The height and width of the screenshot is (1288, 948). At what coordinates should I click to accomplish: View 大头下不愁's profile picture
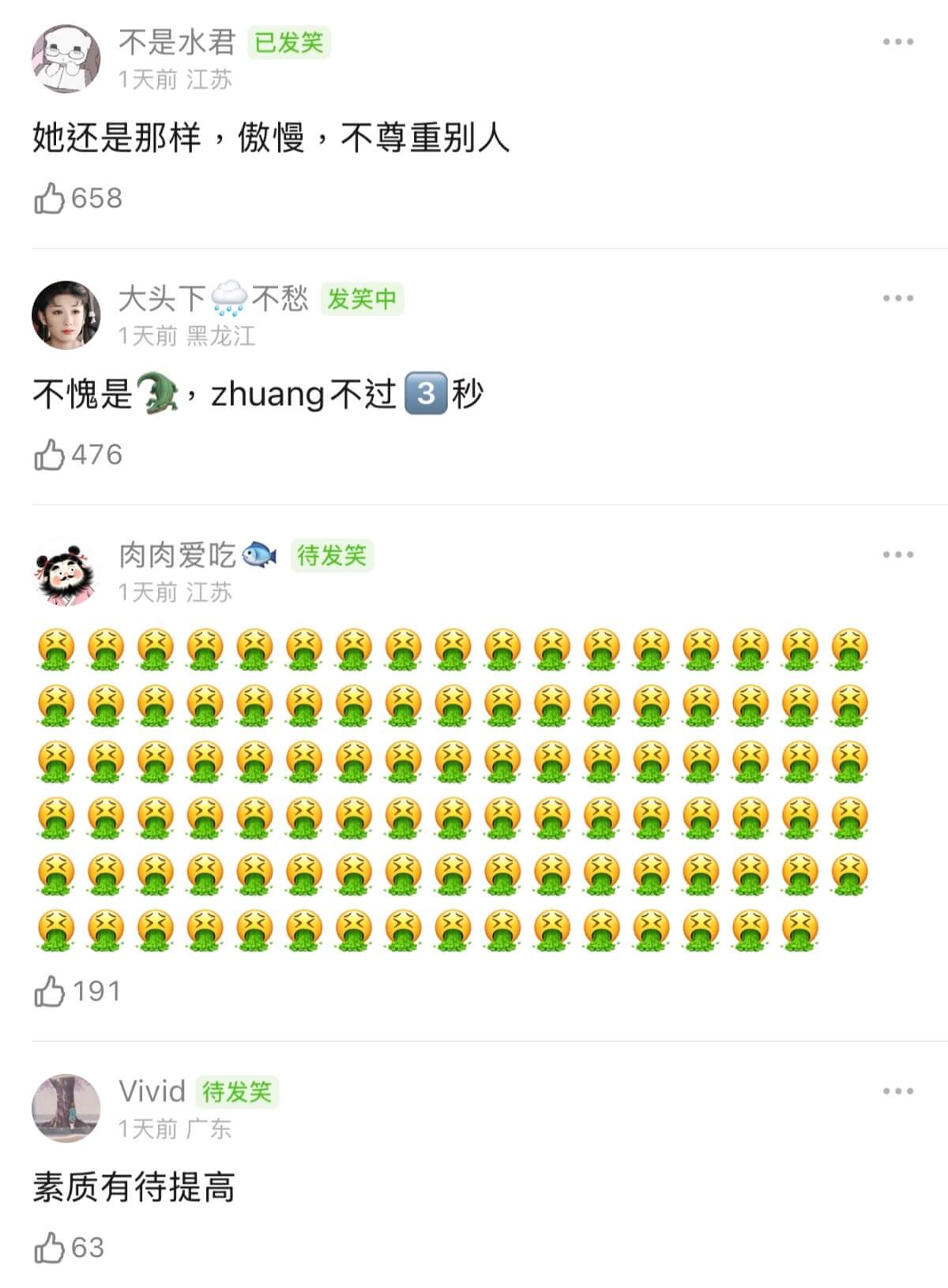point(66,315)
